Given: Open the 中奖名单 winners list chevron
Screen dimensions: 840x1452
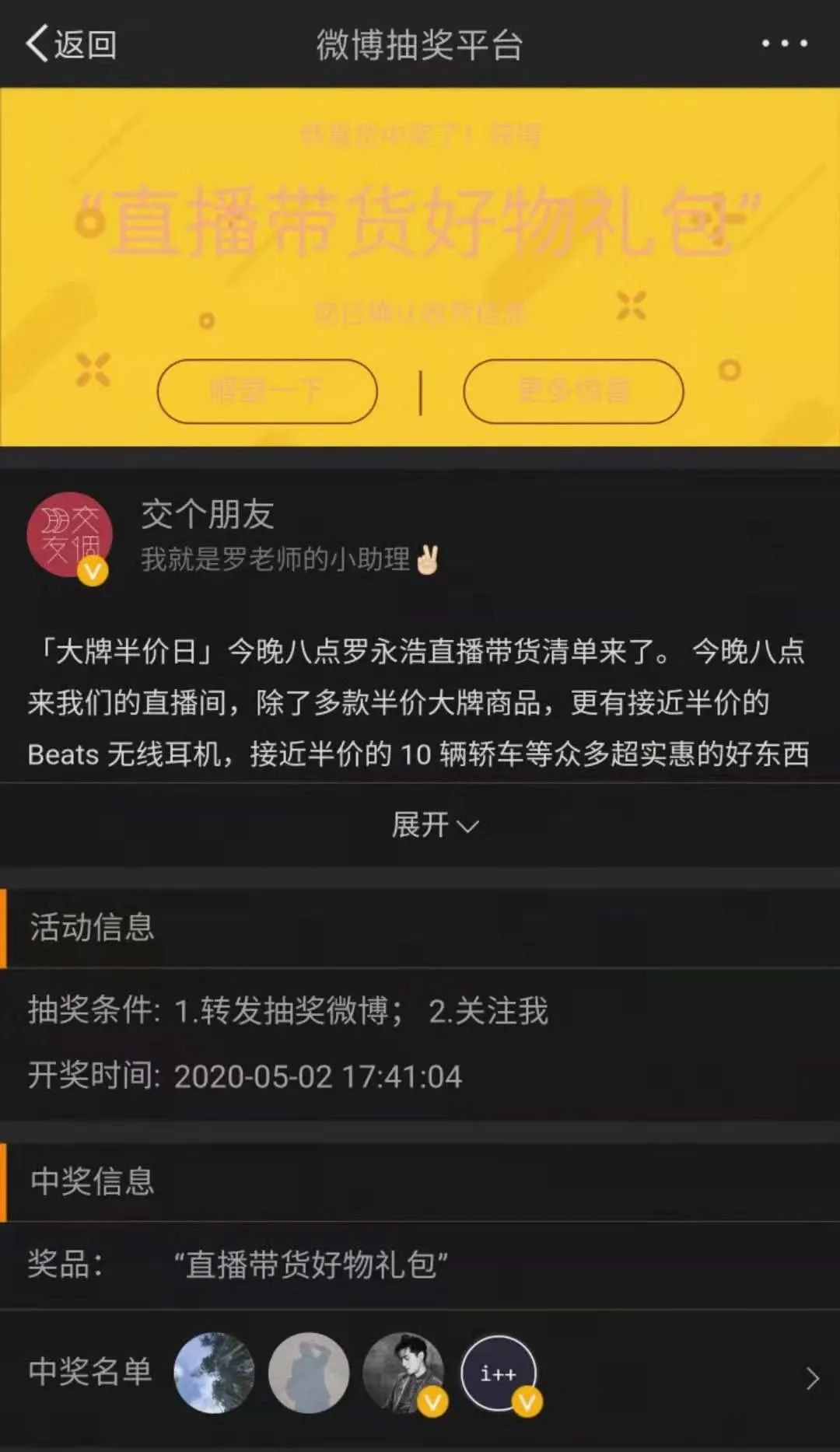Looking at the screenshot, I should tap(811, 1378).
